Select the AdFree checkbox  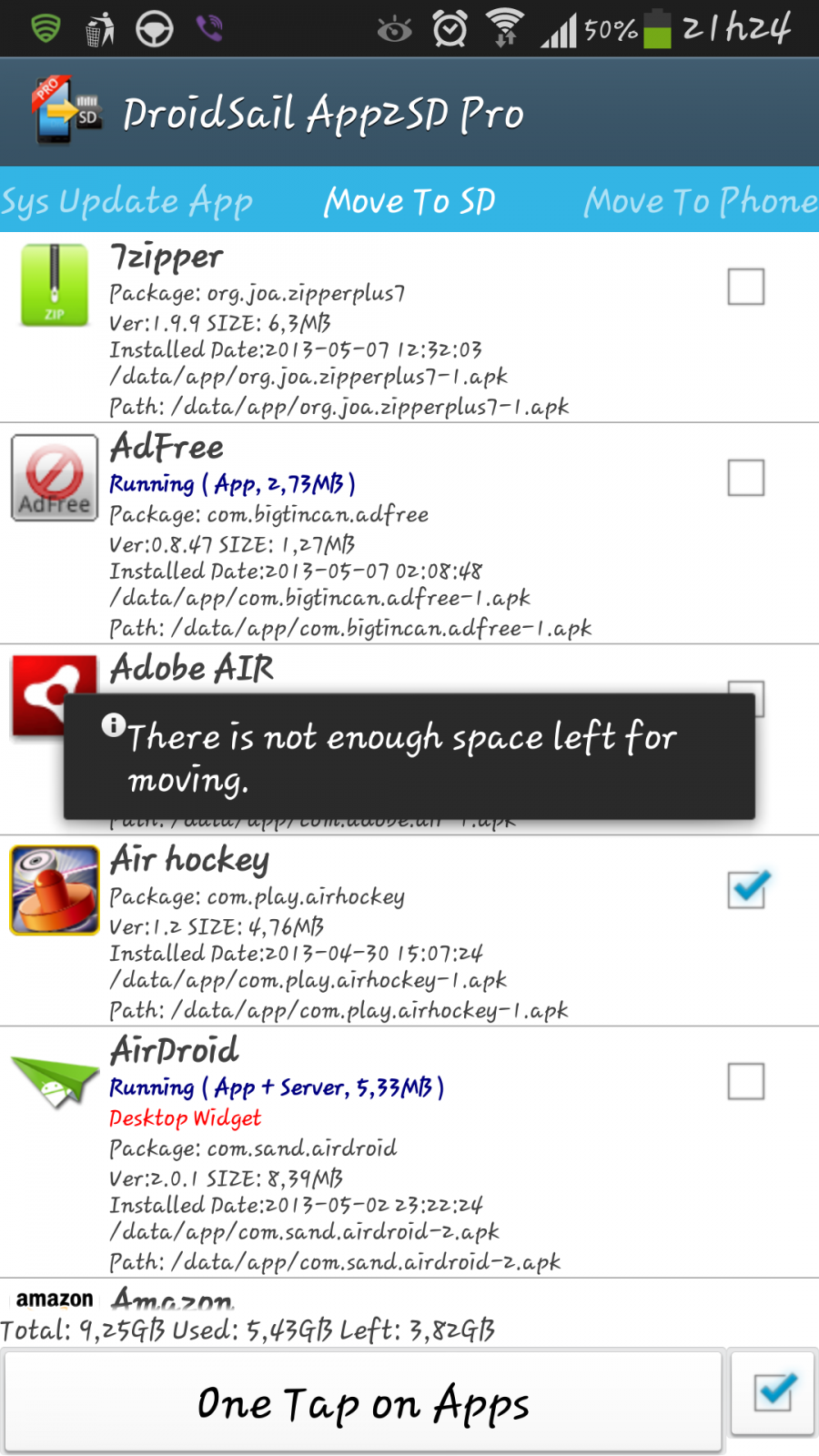tap(745, 478)
